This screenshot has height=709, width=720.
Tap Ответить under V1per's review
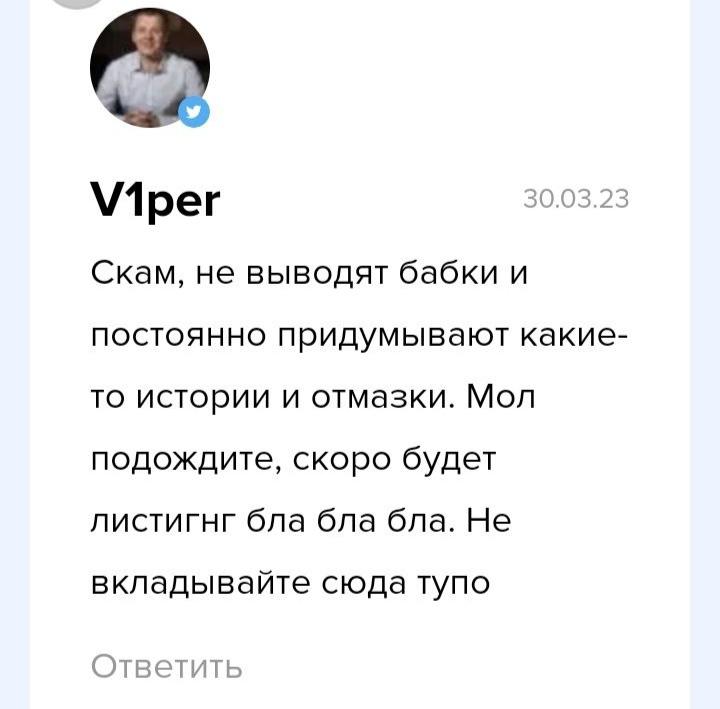166,666
